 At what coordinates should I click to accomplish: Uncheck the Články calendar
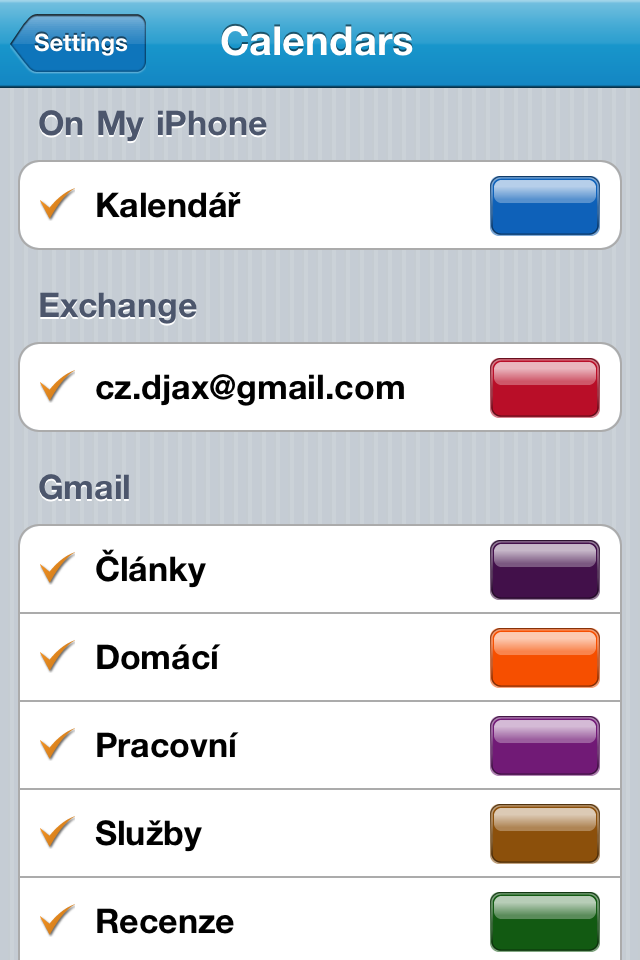pos(57,570)
